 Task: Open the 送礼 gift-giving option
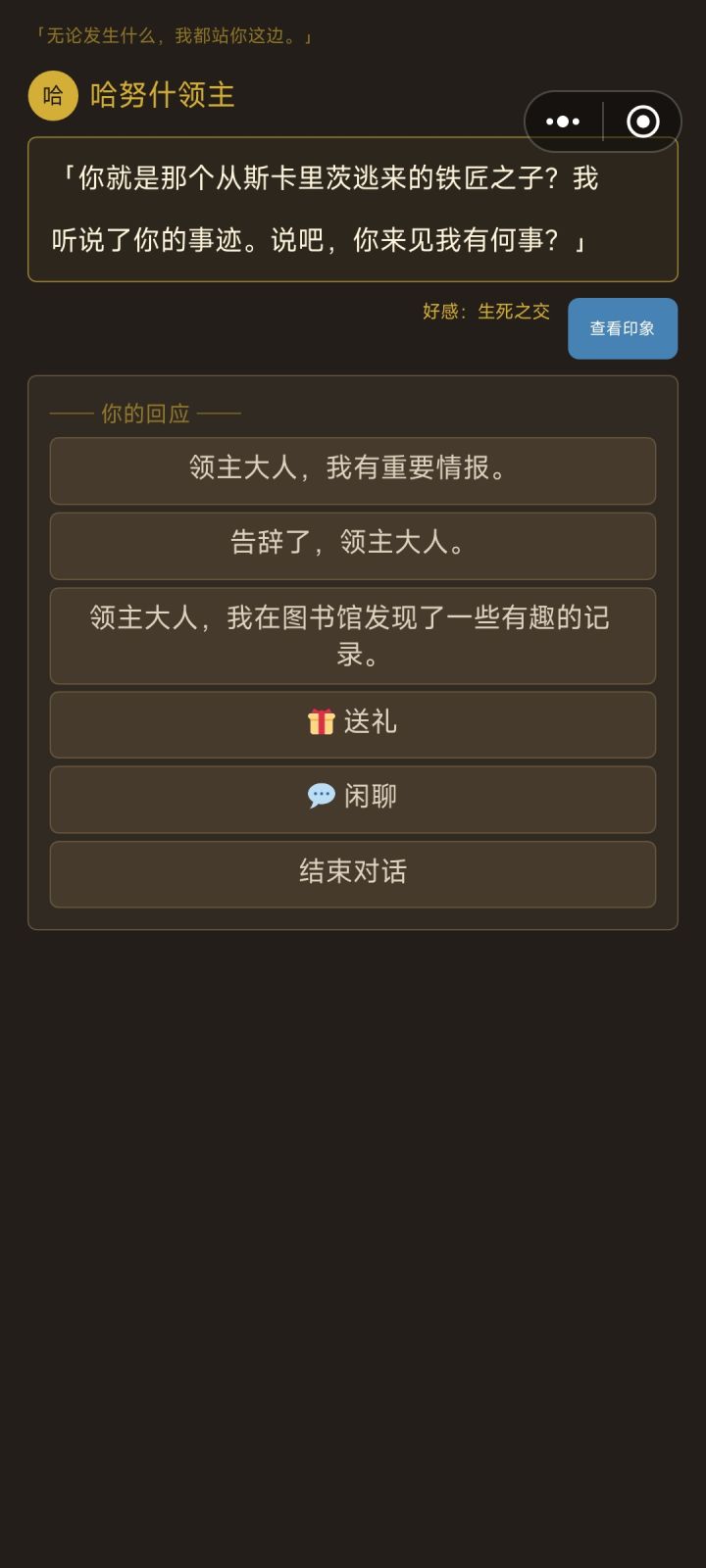tap(352, 724)
